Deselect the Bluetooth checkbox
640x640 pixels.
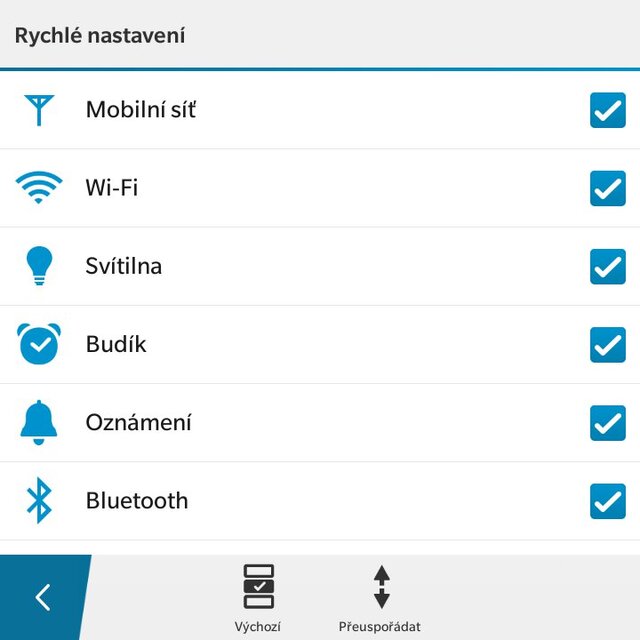pyautogui.click(x=607, y=500)
